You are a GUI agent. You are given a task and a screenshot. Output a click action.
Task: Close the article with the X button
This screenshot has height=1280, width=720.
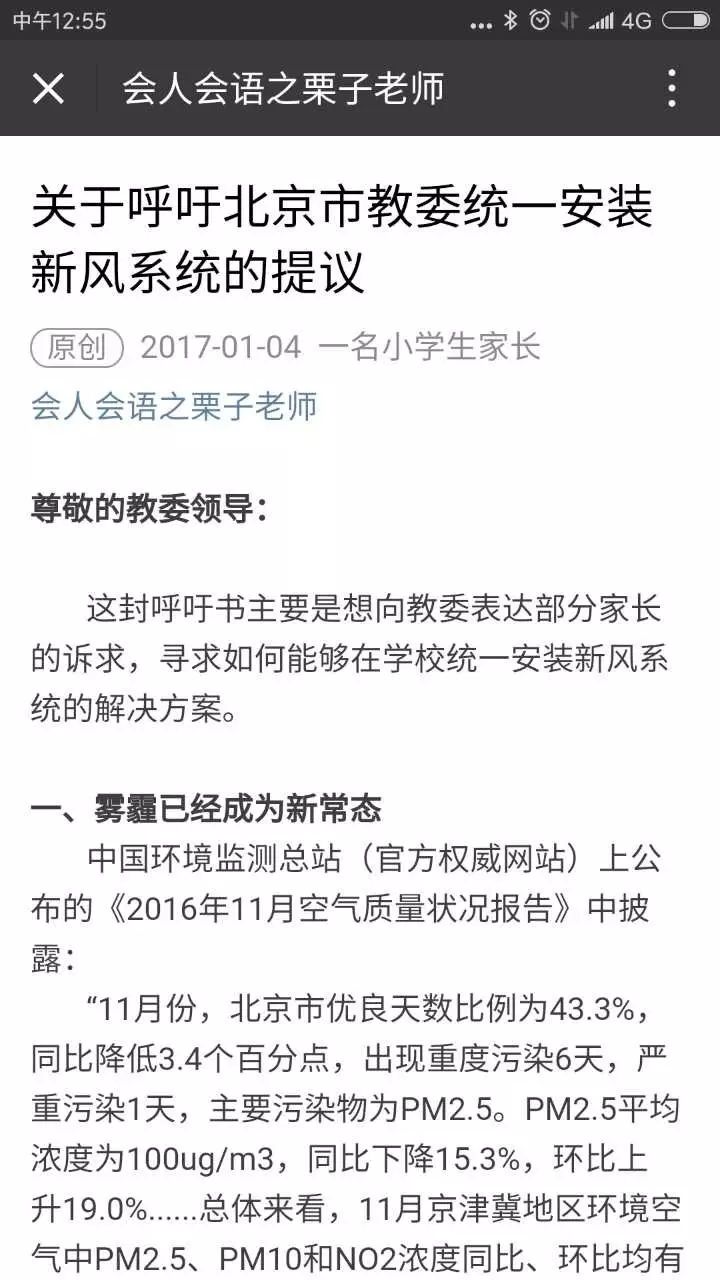tap(48, 88)
